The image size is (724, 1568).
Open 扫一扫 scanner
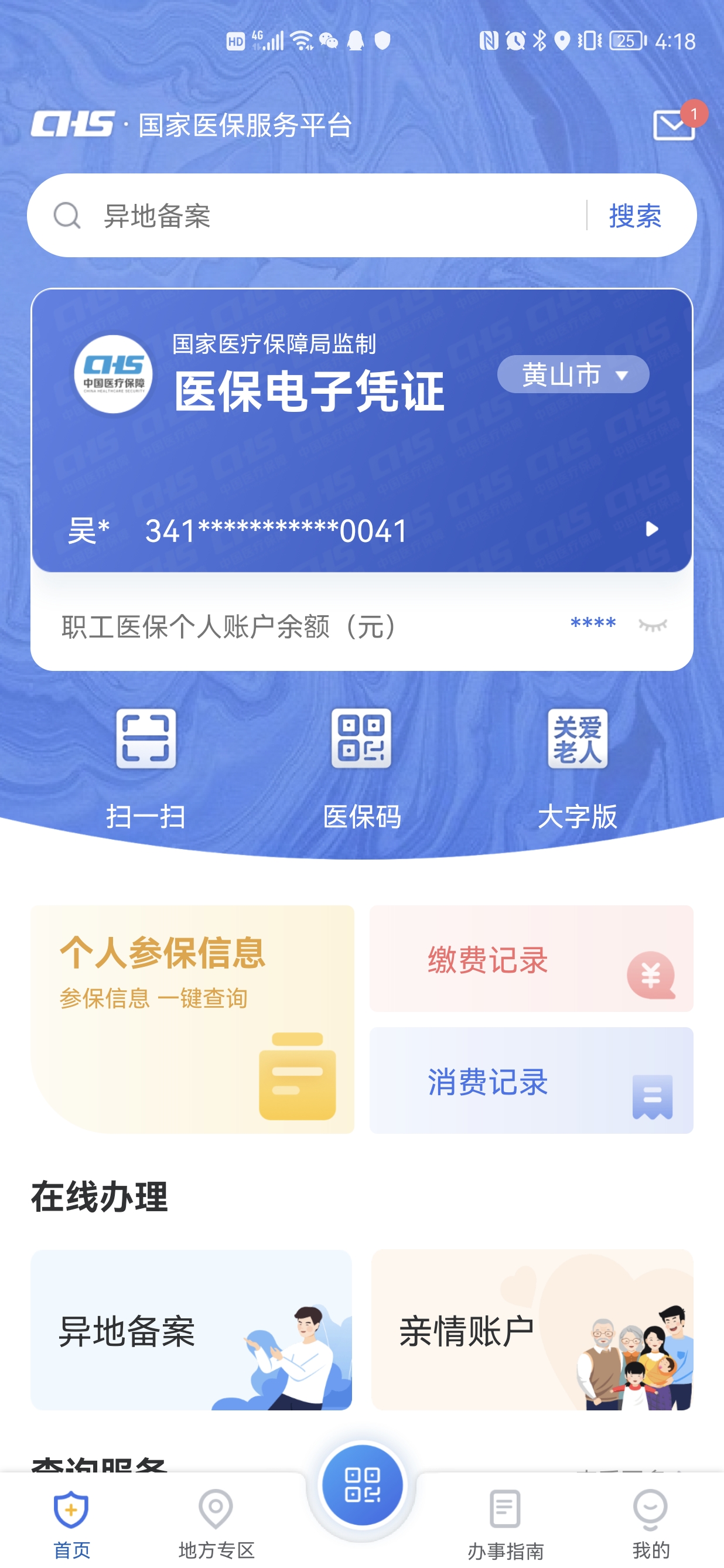146,767
